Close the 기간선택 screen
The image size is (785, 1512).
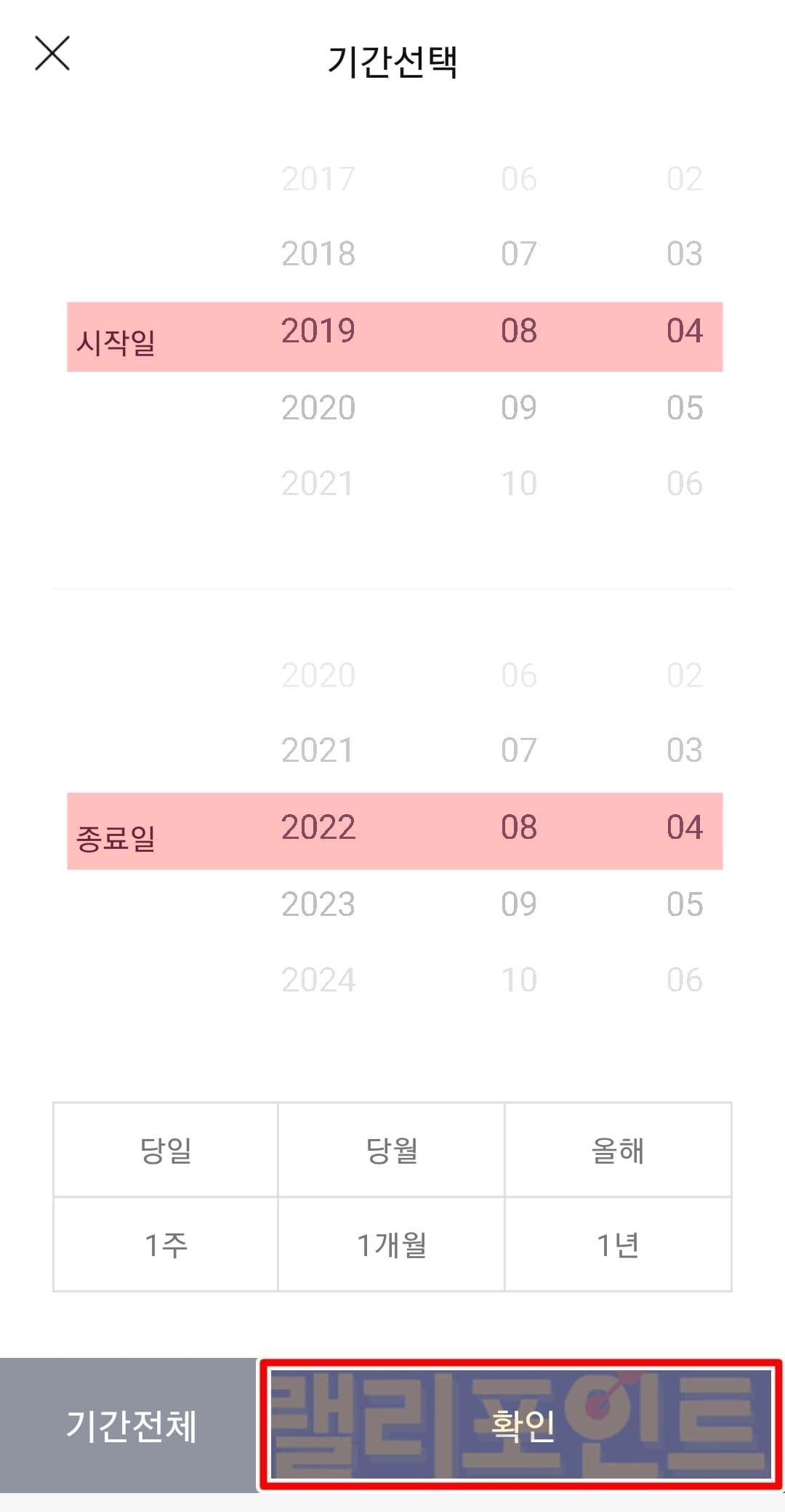point(52,54)
